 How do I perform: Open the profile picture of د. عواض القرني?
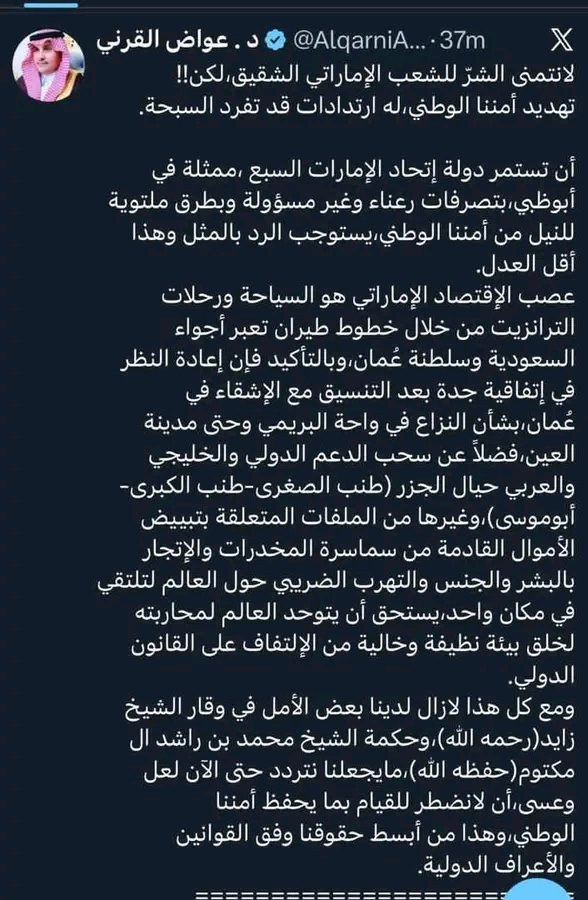click(x=48, y=65)
